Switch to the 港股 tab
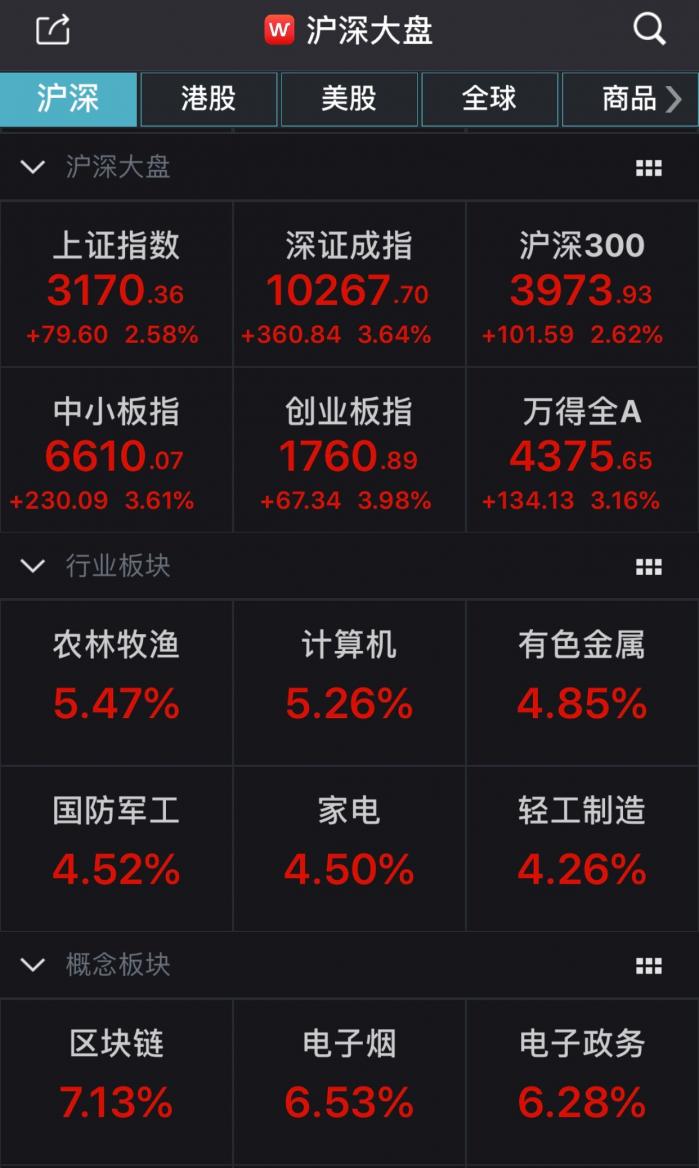This screenshot has width=699, height=1168. click(x=208, y=99)
